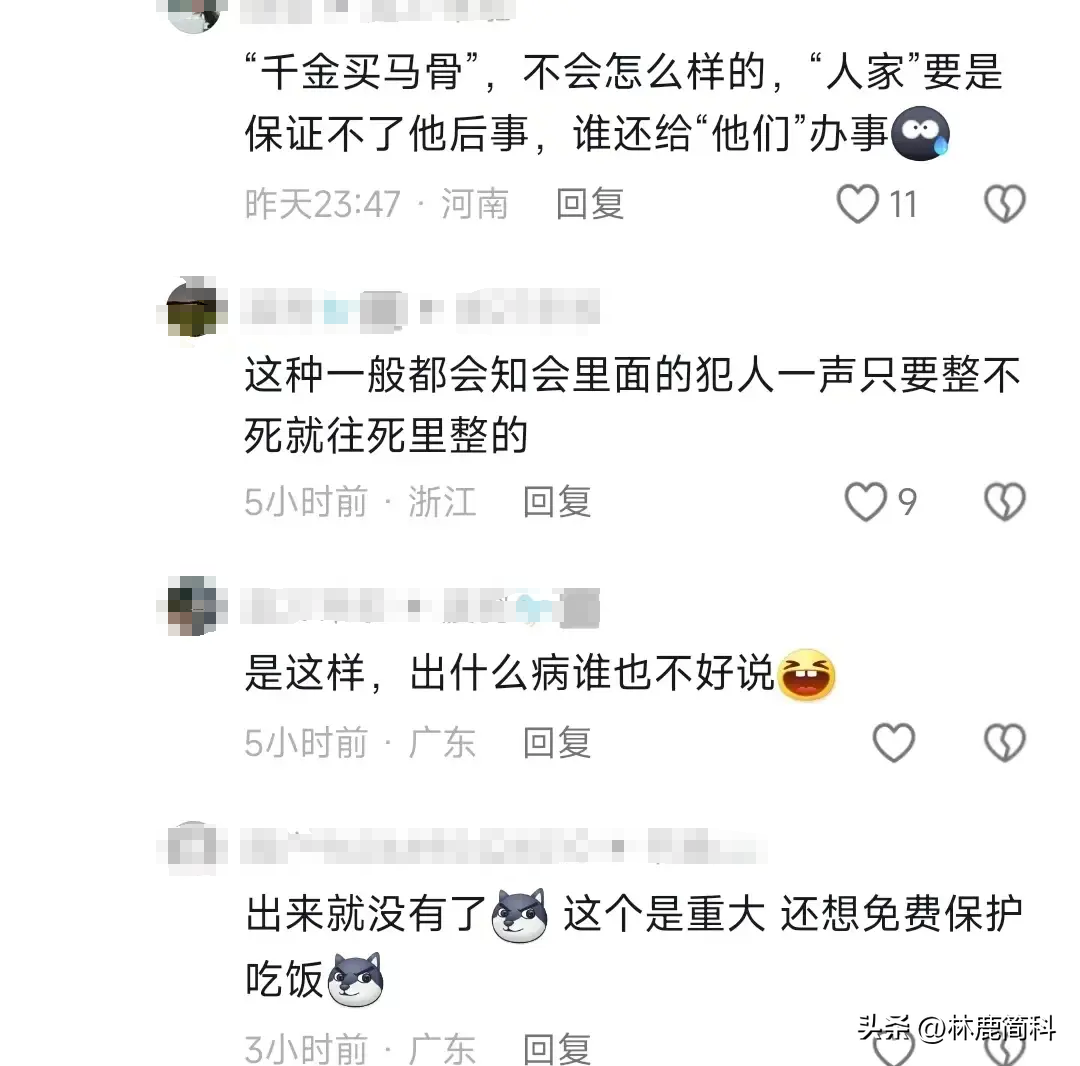
Task: Reply to the Zhejiang comment
Action: coord(556,501)
